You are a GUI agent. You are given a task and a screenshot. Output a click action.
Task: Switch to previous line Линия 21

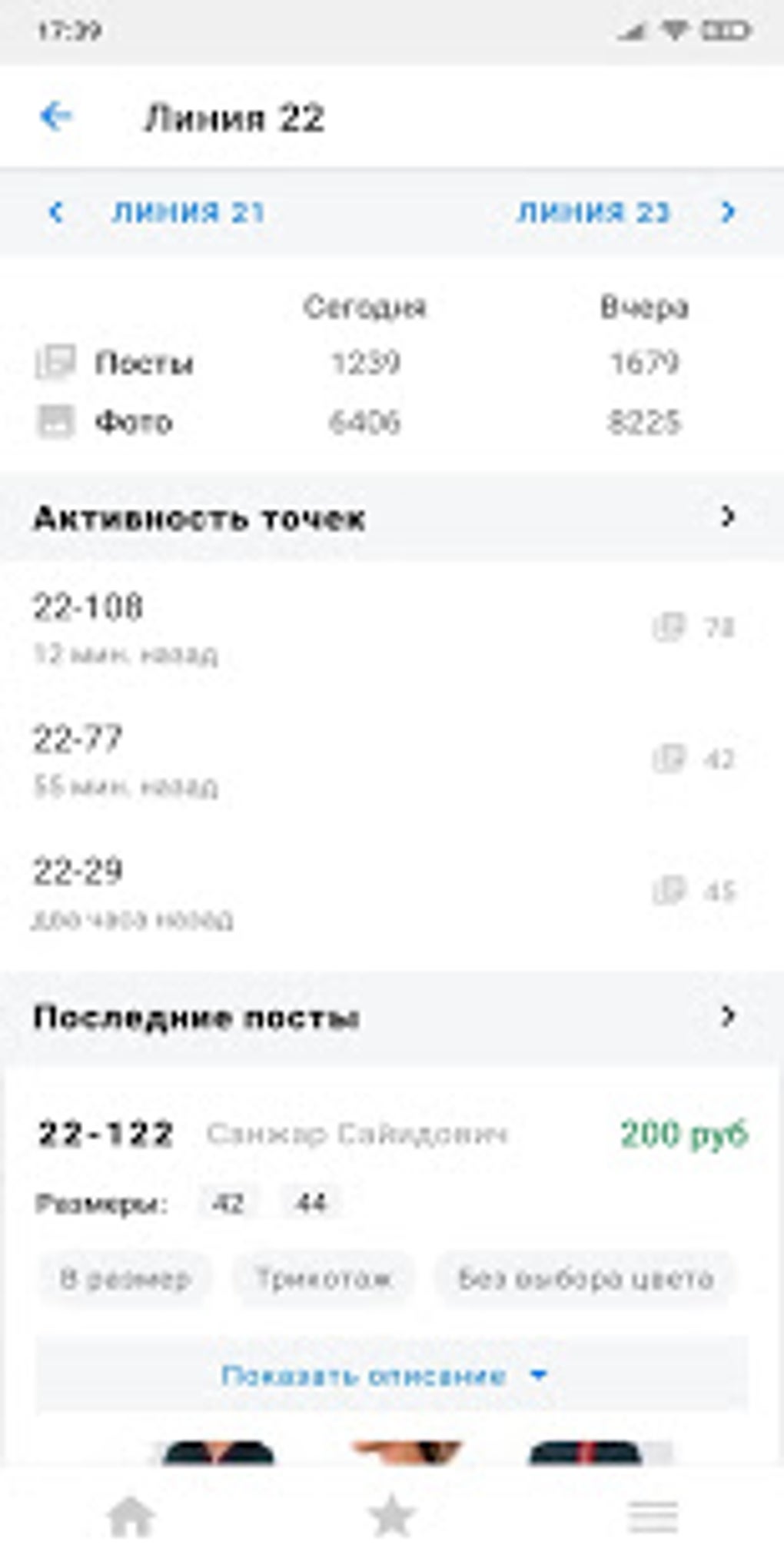(158, 212)
